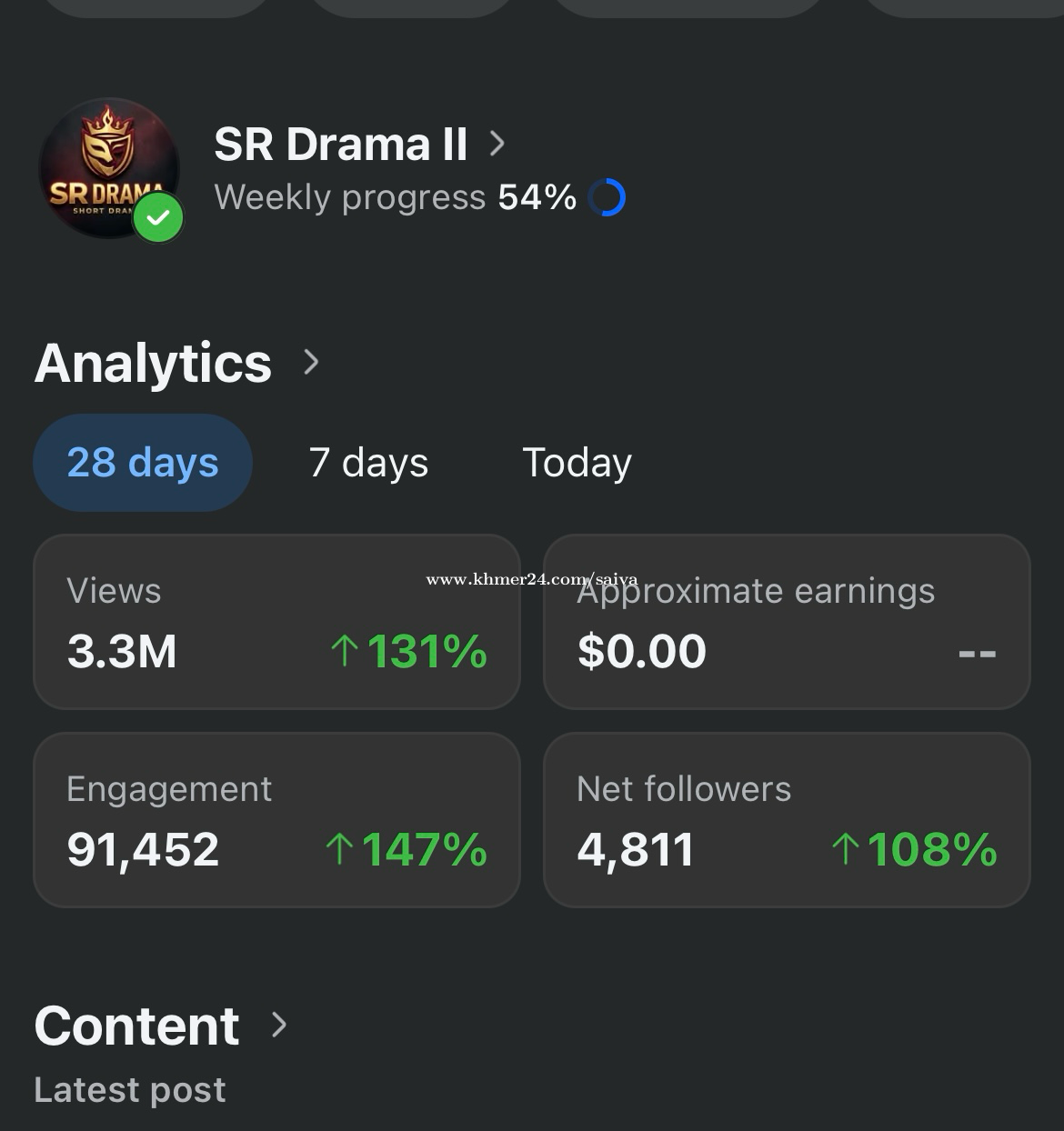Open the Approximate earnings card
The image size is (1064, 1131).
[x=787, y=622]
